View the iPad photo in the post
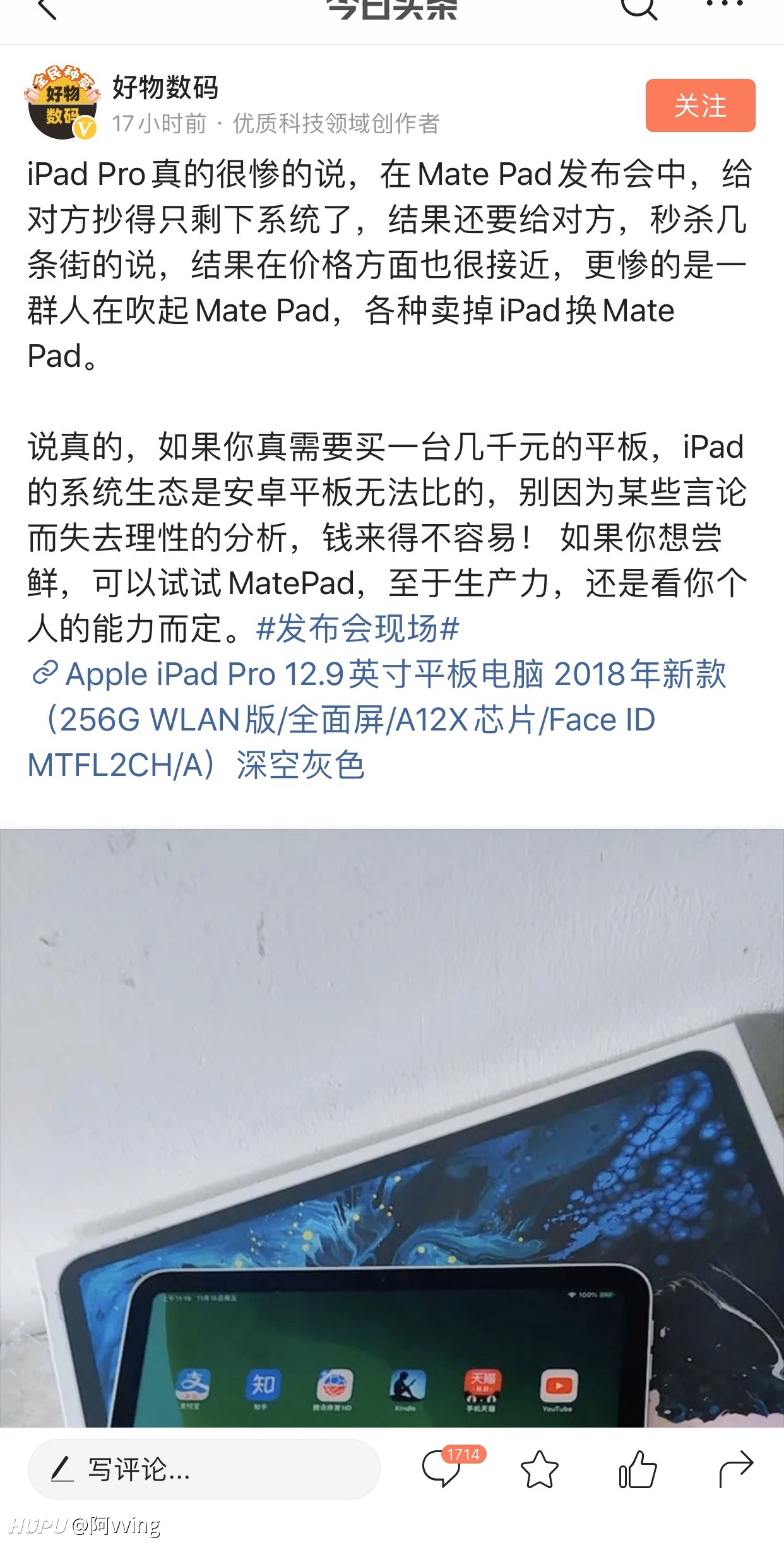 [x=392, y=1128]
